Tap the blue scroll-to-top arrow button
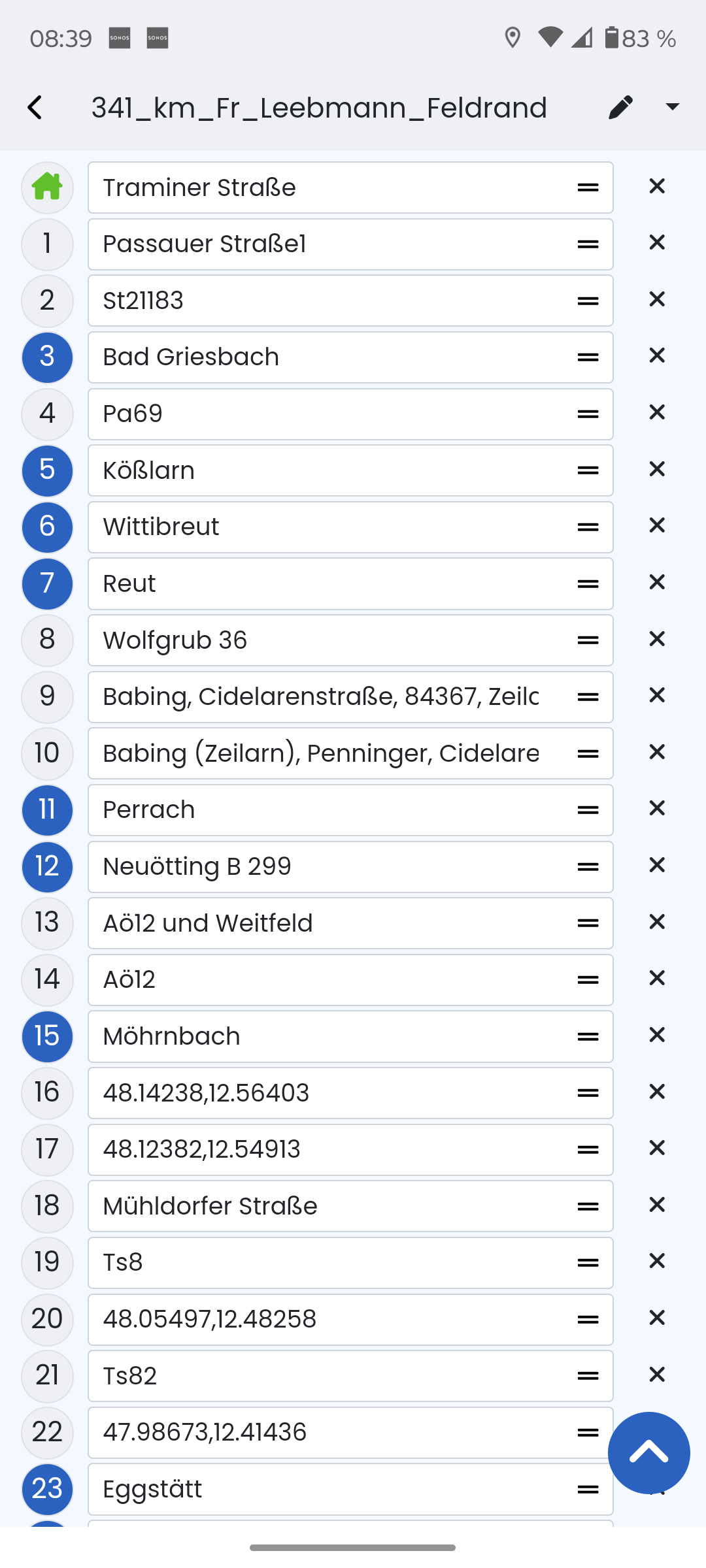 click(649, 1453)
